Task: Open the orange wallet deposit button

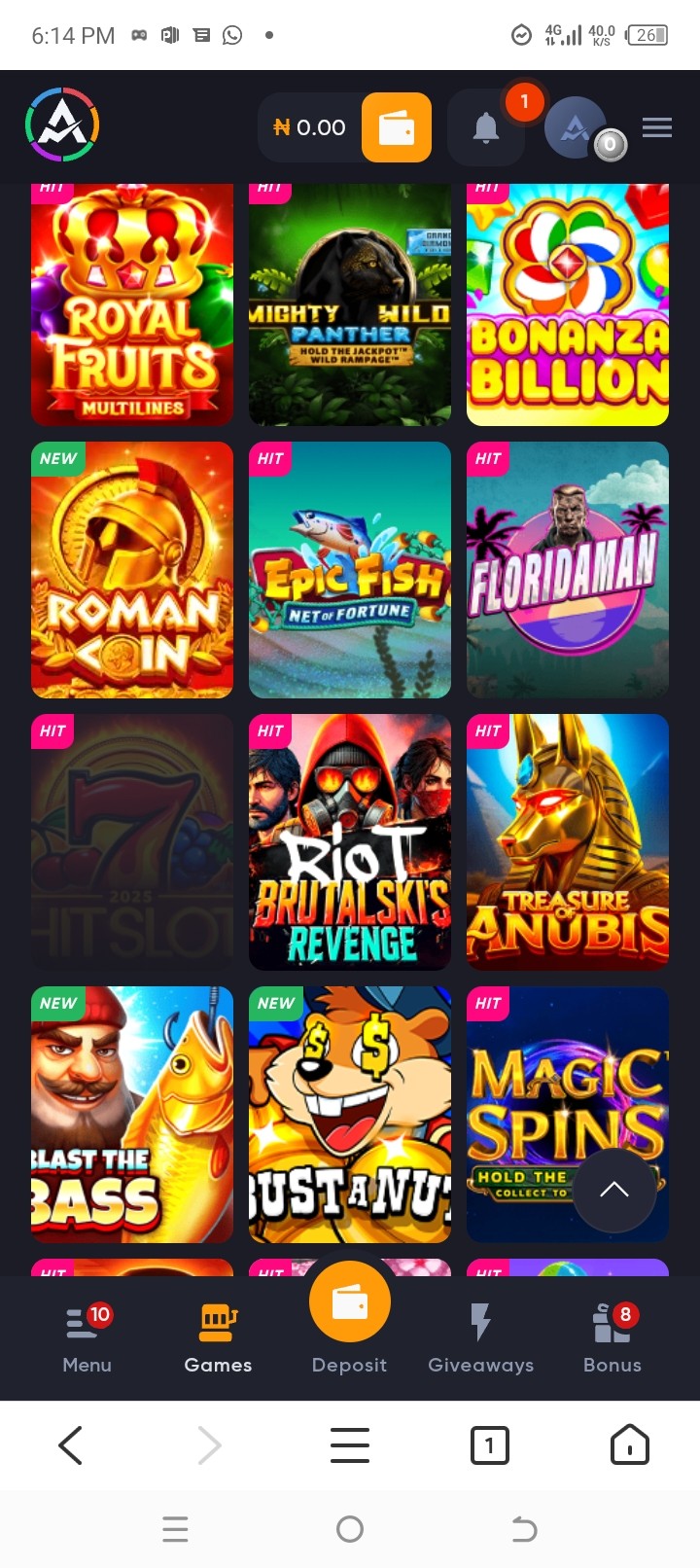Action: (x=397, y=127)
